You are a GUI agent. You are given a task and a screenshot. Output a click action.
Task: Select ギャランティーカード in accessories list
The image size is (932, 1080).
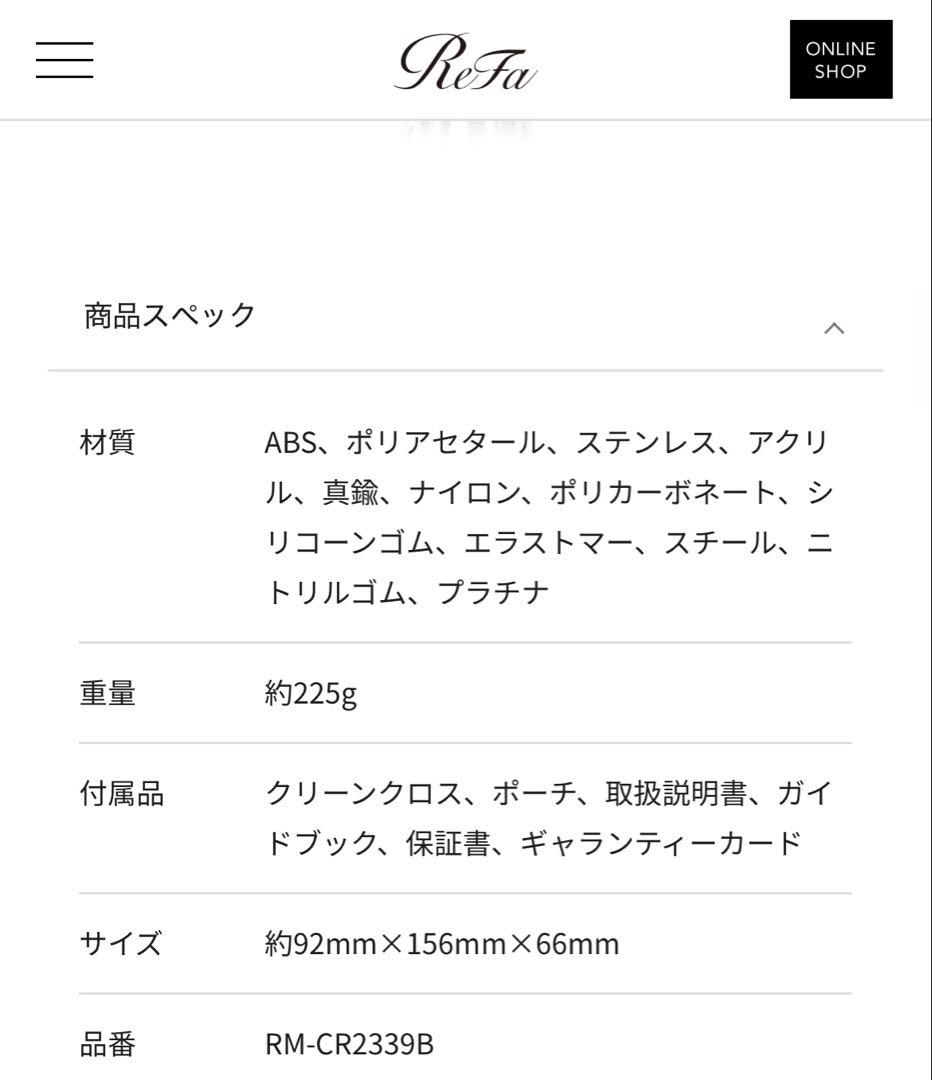pyautogui.click(x=658, y=840)
